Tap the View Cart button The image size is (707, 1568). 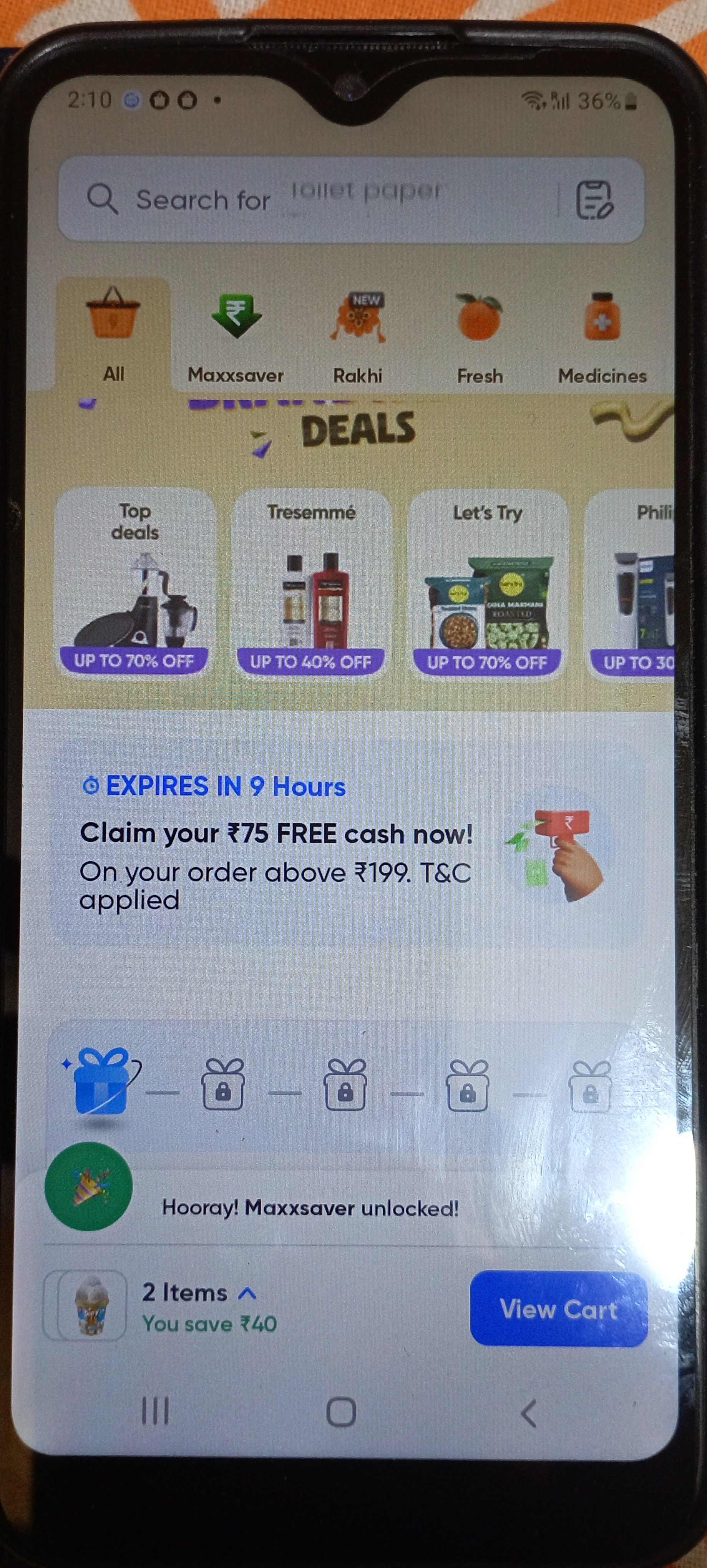(559, 1309)
